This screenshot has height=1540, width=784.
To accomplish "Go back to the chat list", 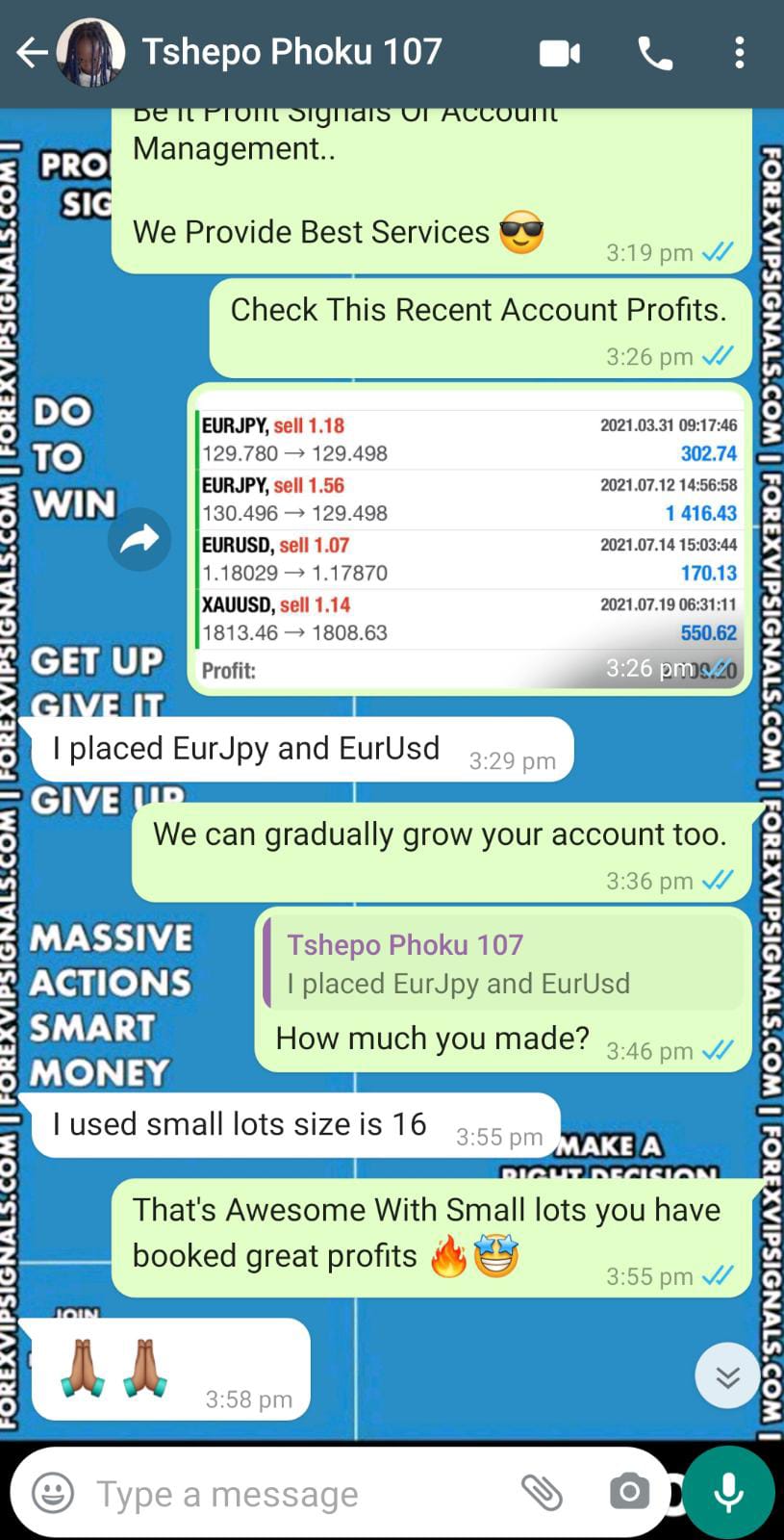I will pyautogui.click(x=31, y=53).
